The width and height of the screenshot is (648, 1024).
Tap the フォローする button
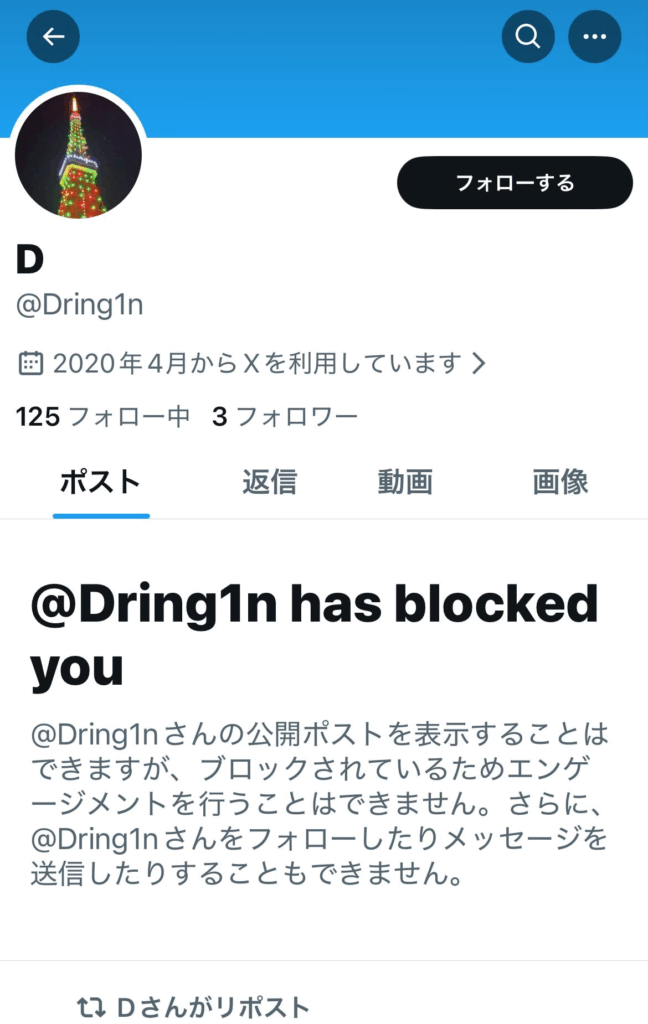tap(515, 183)
